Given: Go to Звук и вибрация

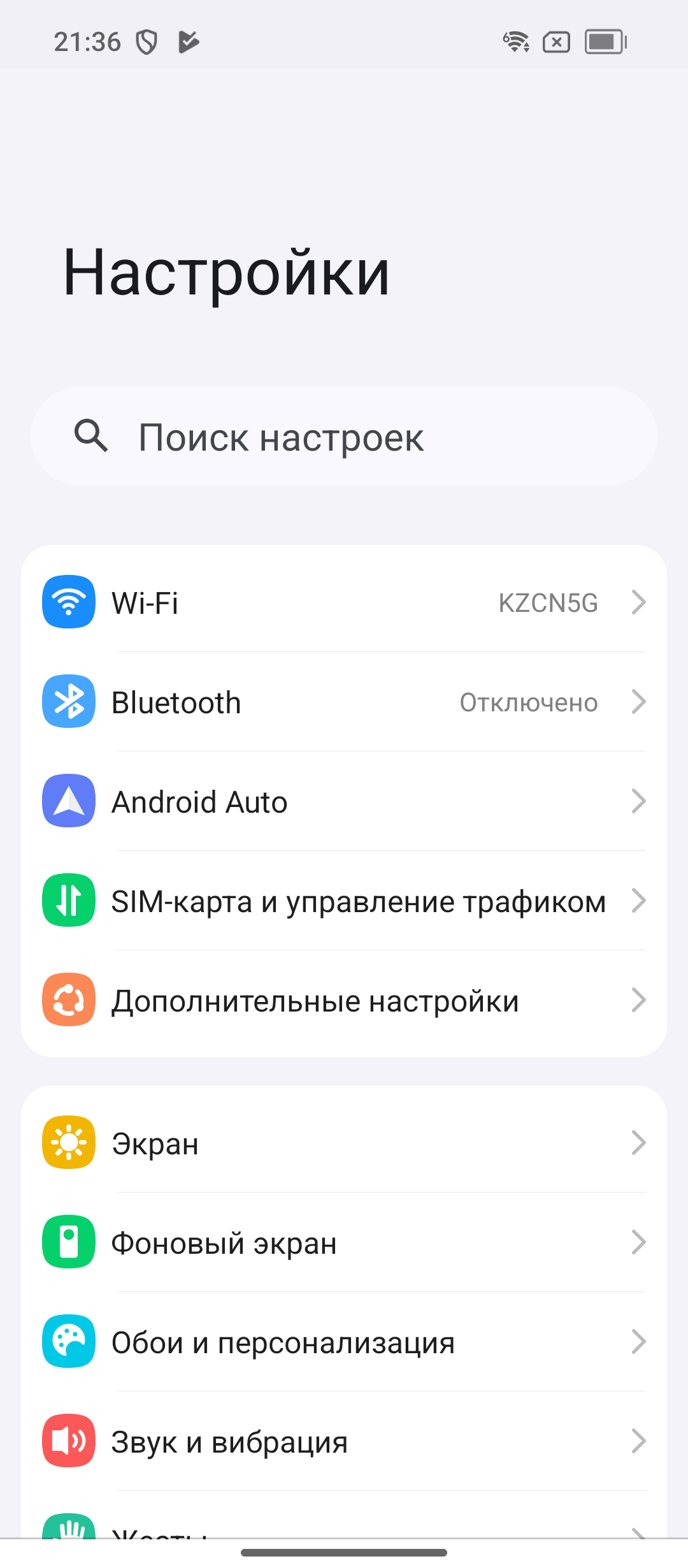Looking at the screenshot, I should tap(344, 1442).
